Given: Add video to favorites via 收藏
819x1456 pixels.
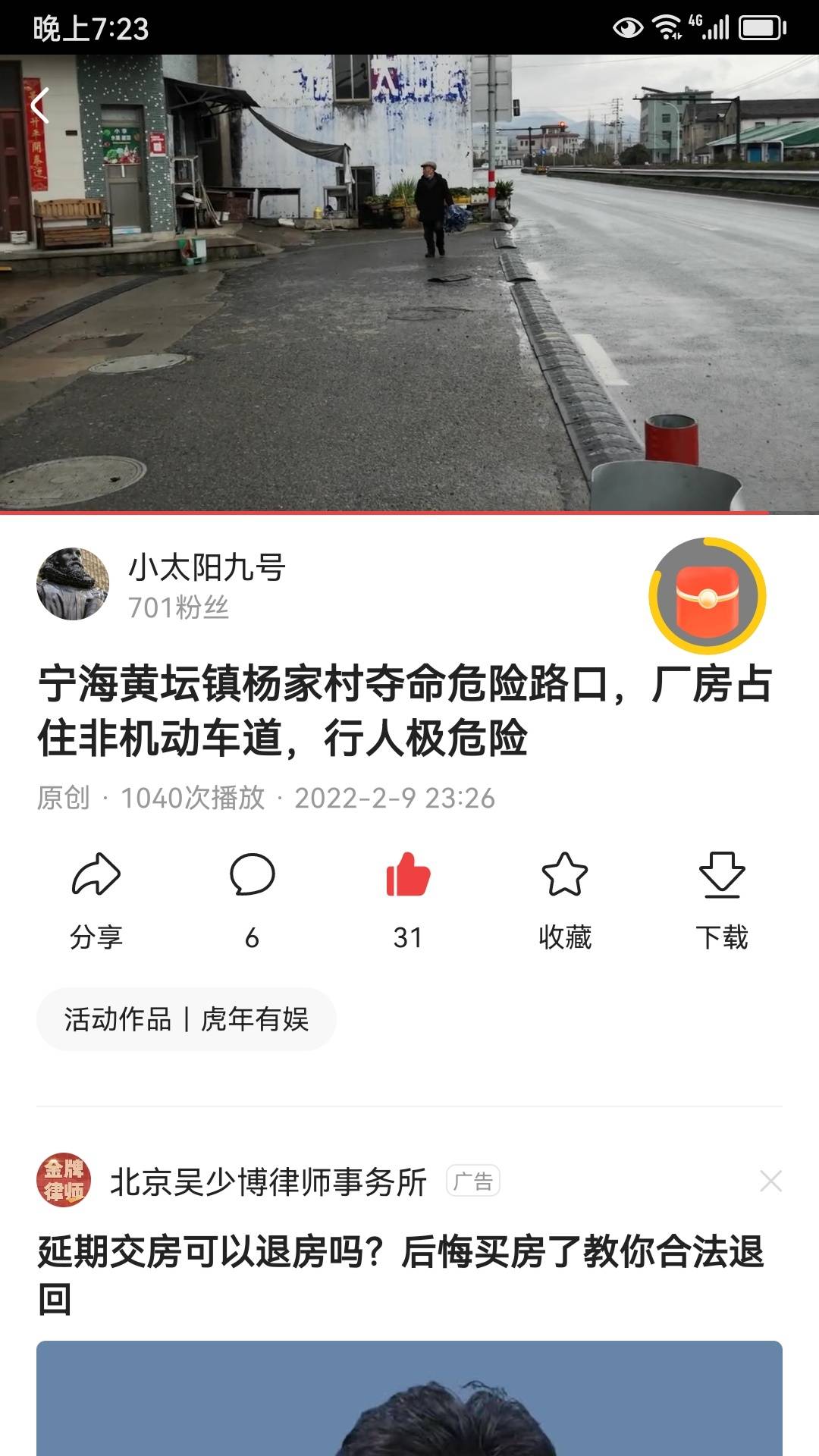Looking at the screenshot, I should [x=565, y=899].
